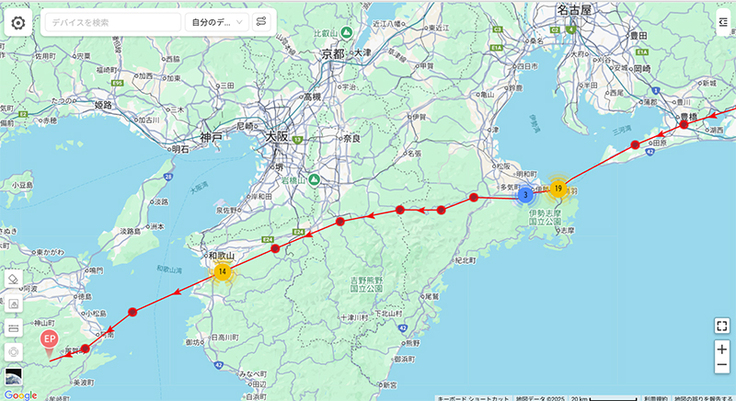Screen dimensions: 736x401
Task: Open the cluster marked 14
Action: click(222, 271)
